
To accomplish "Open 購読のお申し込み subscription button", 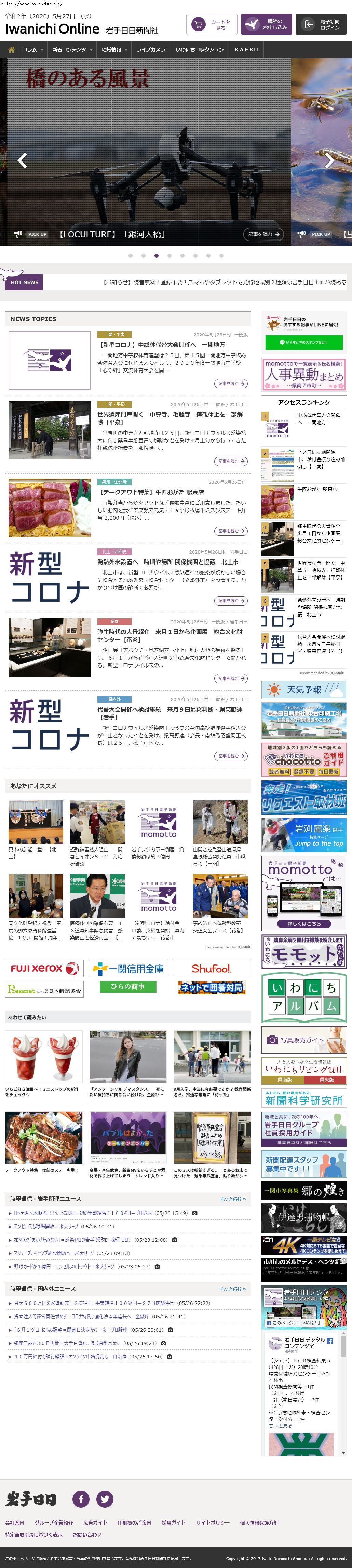I will (266, 24).
